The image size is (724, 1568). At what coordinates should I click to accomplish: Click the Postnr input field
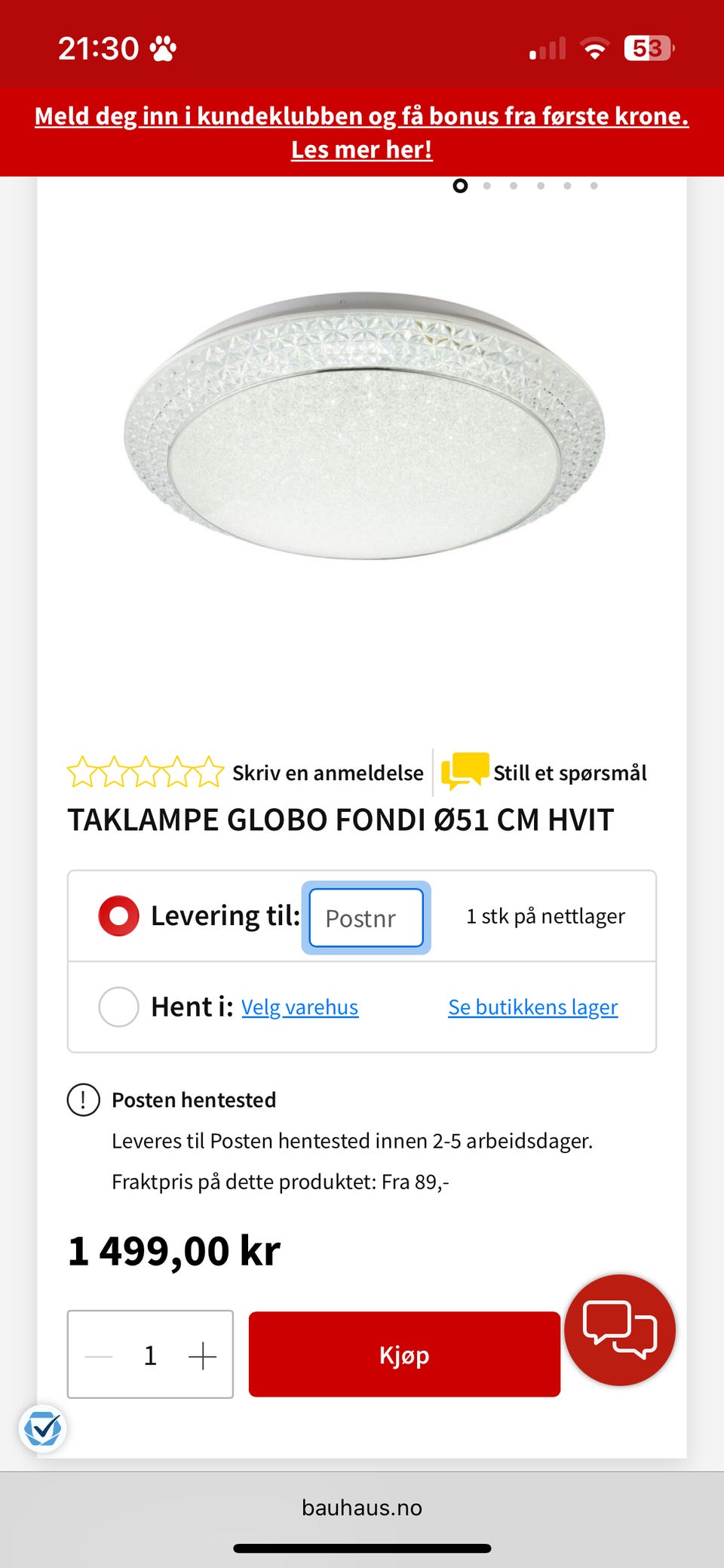point(365,918)
